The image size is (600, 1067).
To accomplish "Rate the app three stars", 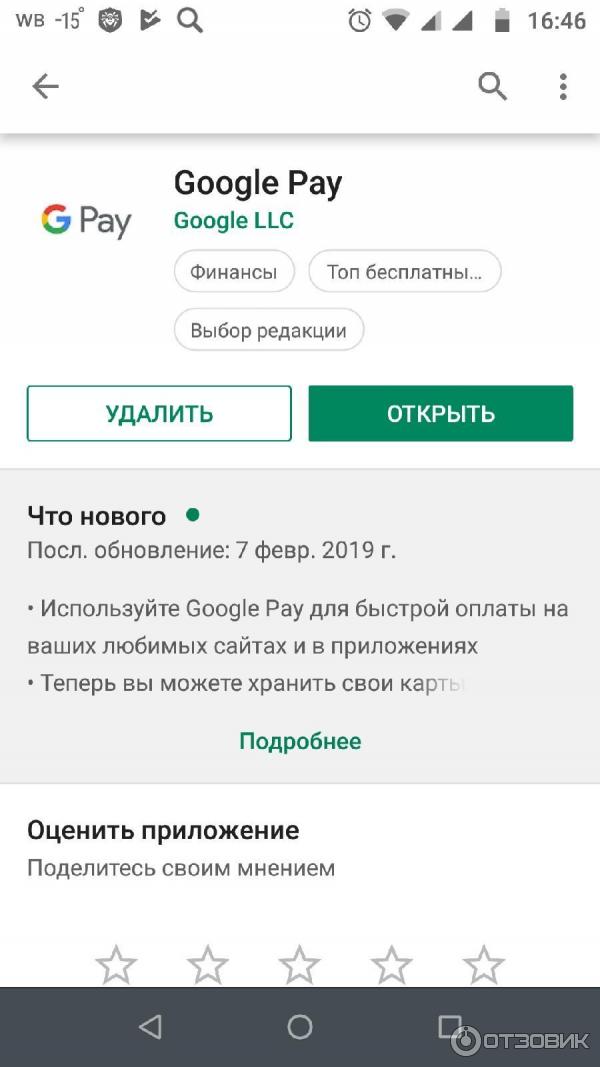I will 299,965.
